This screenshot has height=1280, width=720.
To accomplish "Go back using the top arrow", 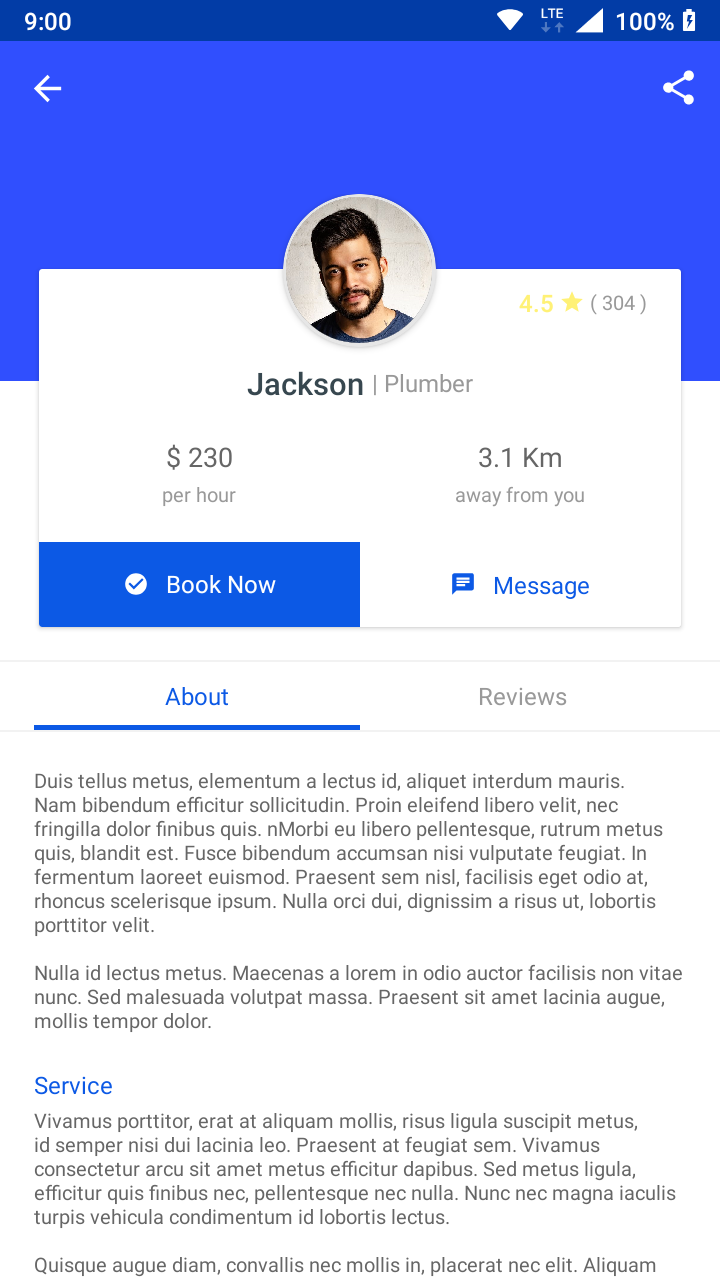I will click(47, 89).
